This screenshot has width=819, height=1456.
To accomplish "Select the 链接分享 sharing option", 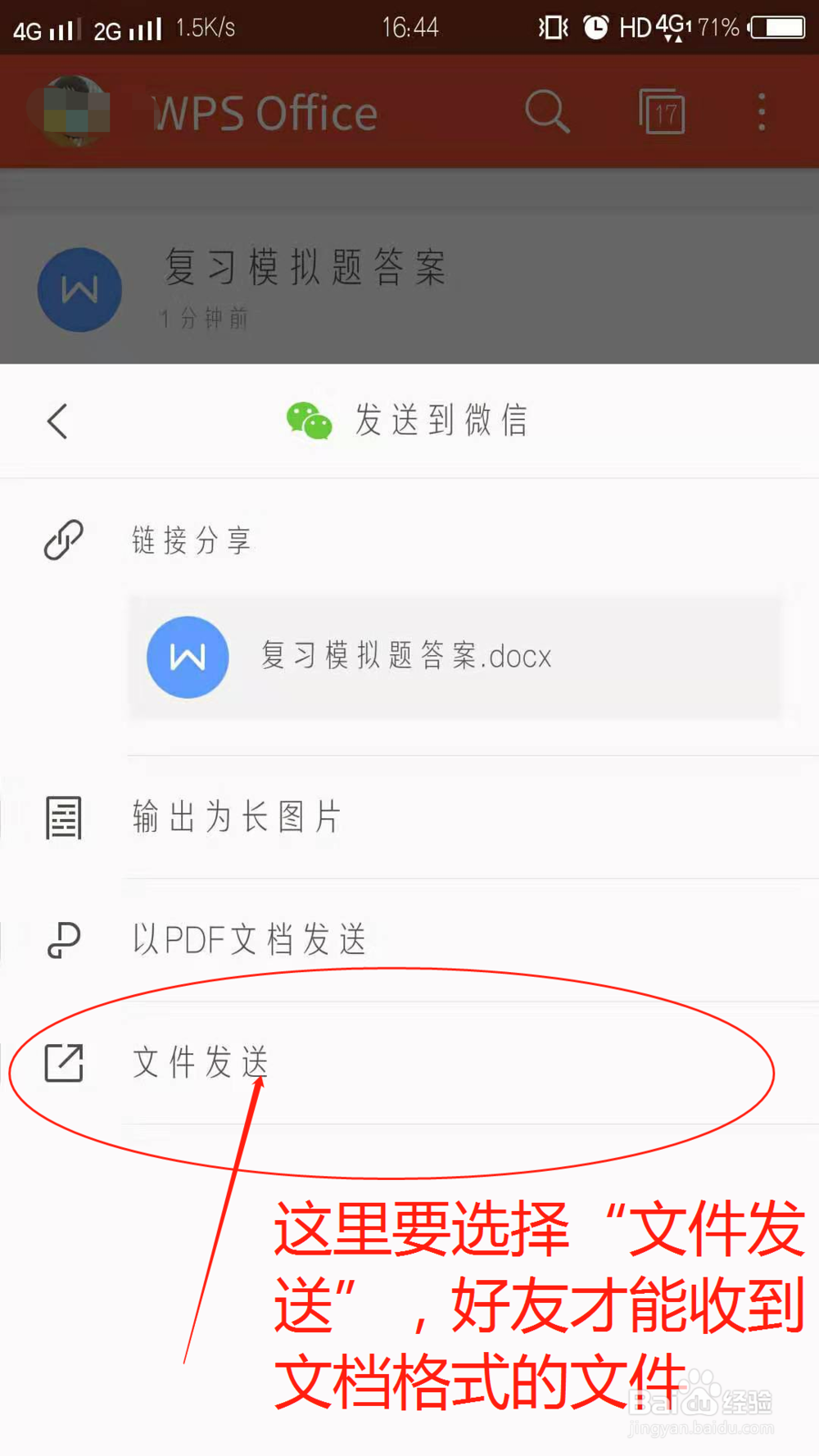I will coord(192,539).
